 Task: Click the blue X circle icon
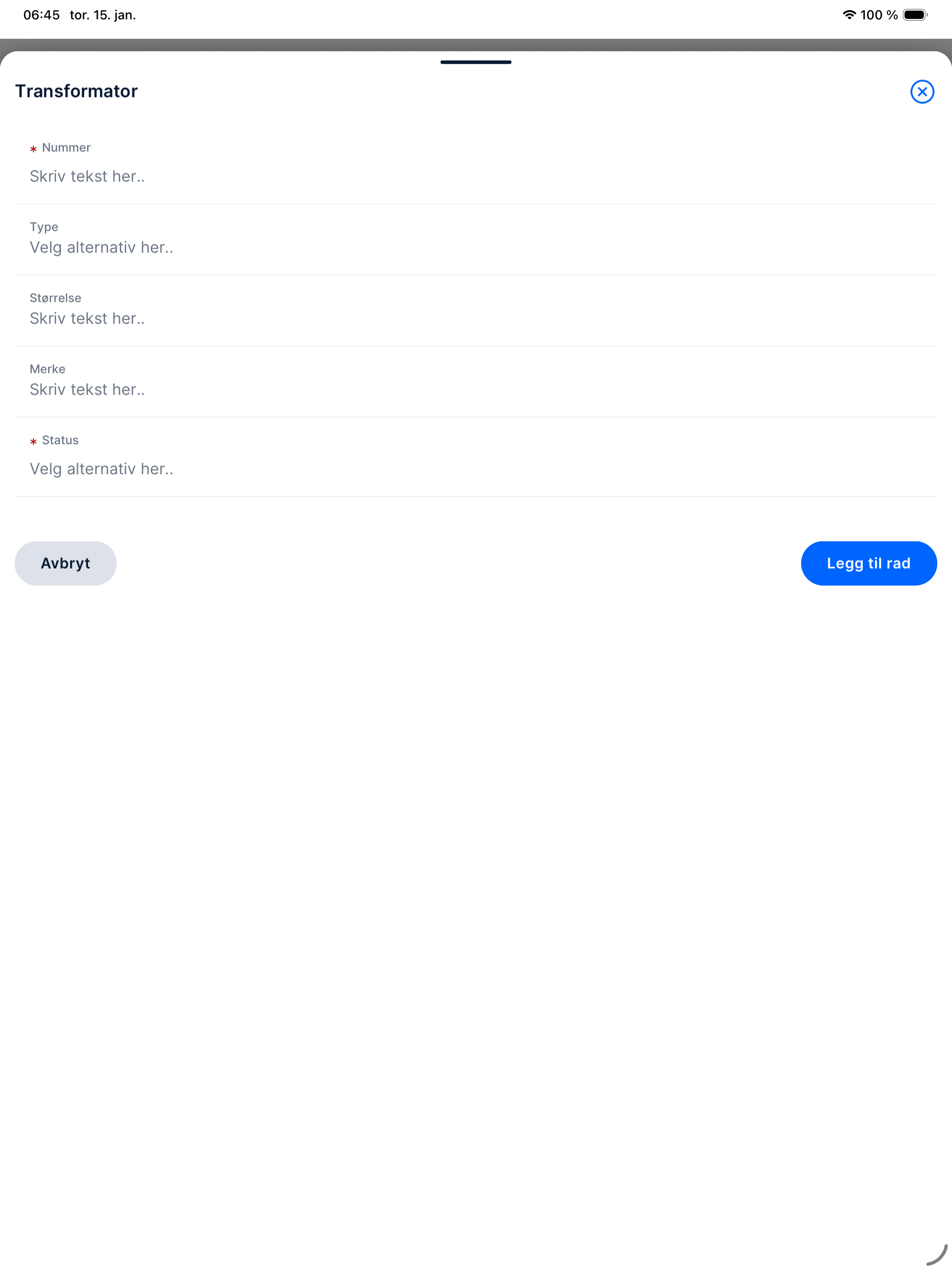[922, 91]
